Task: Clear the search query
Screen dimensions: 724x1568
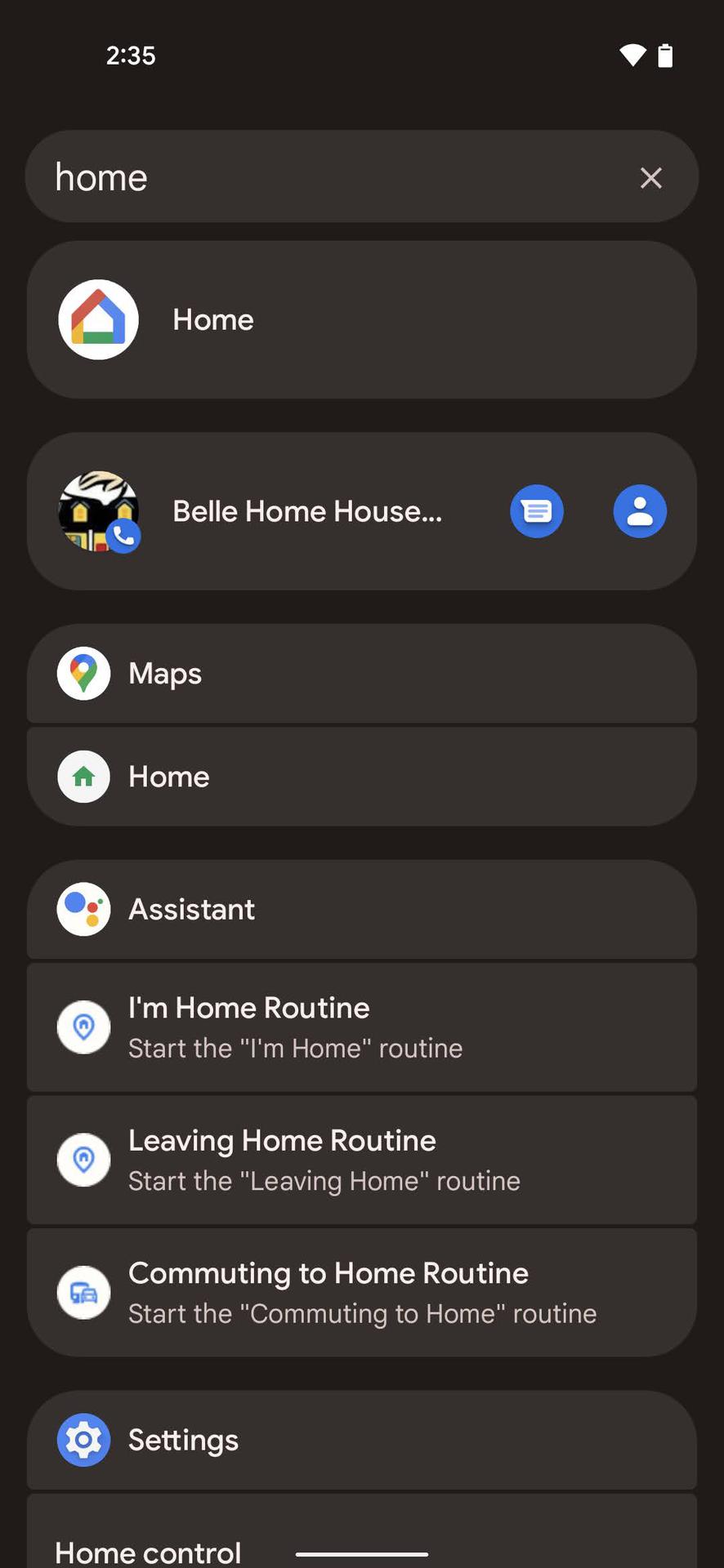Action: point(650,178)
